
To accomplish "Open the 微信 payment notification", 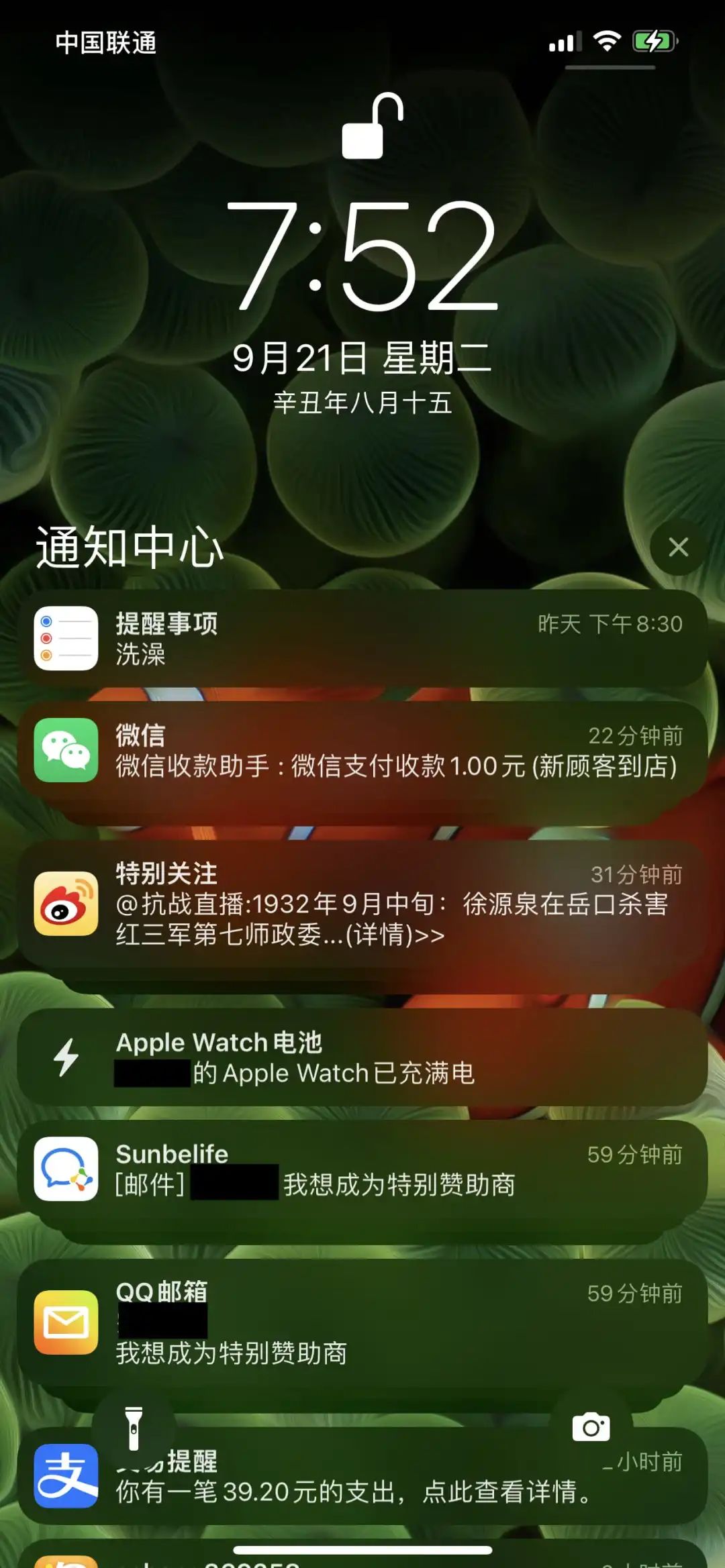I will (x=362, y=751).
